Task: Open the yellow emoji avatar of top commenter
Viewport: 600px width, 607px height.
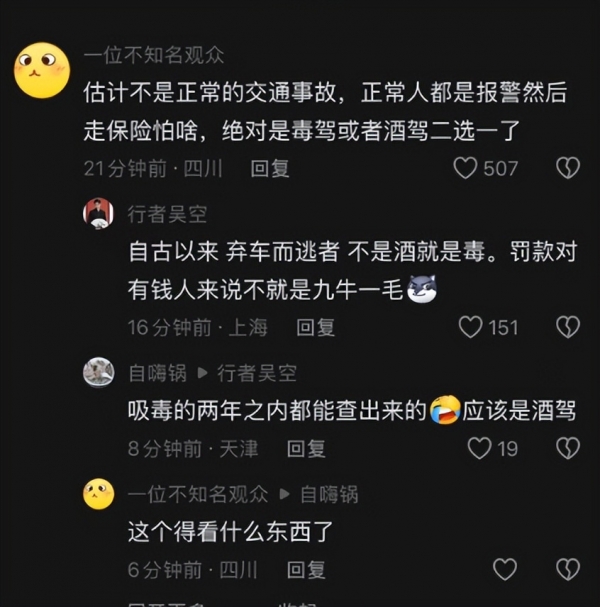Action: pos(40,70)
